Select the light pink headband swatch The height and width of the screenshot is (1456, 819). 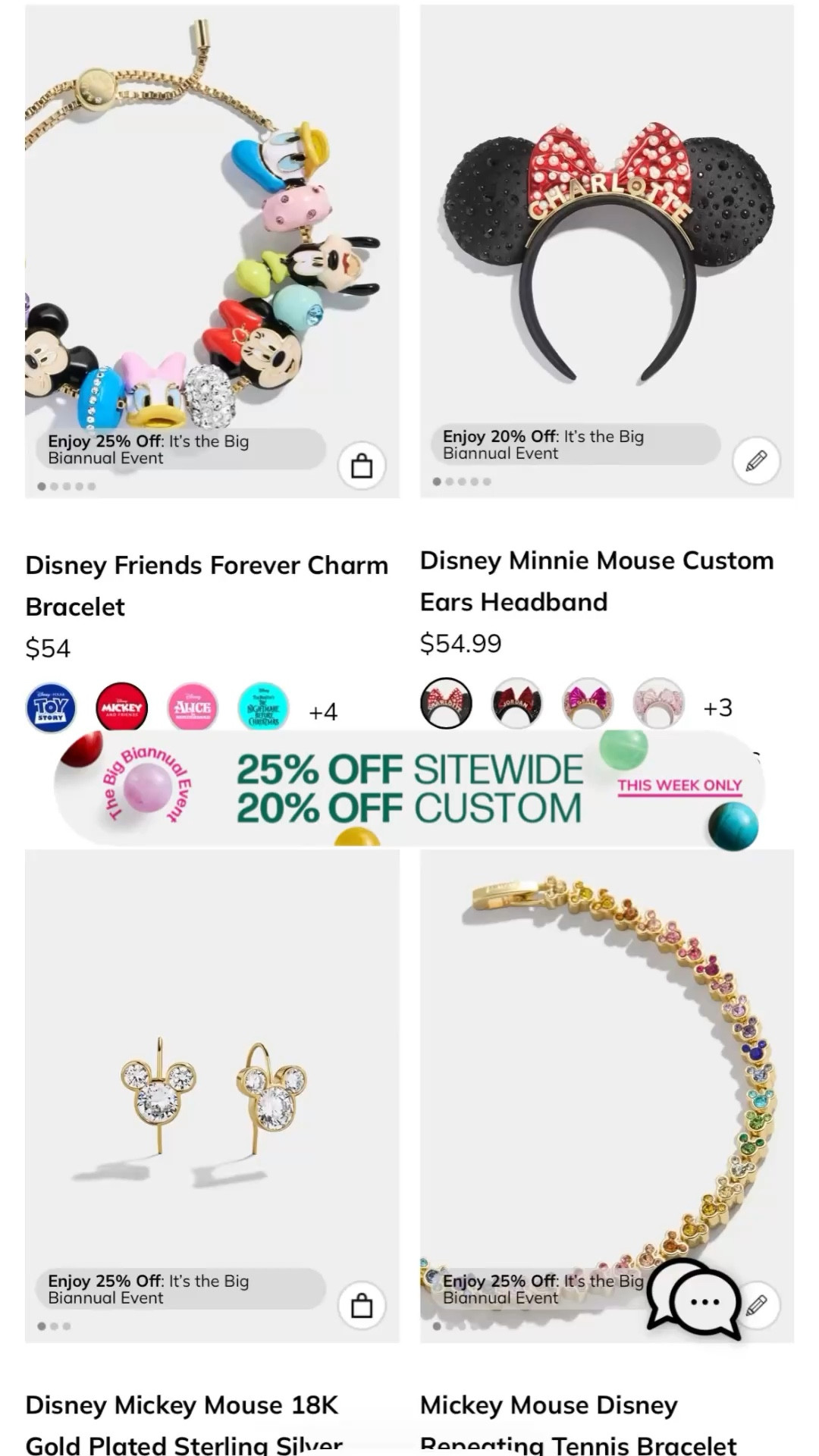pyautogui.click(x=658, y=704)
